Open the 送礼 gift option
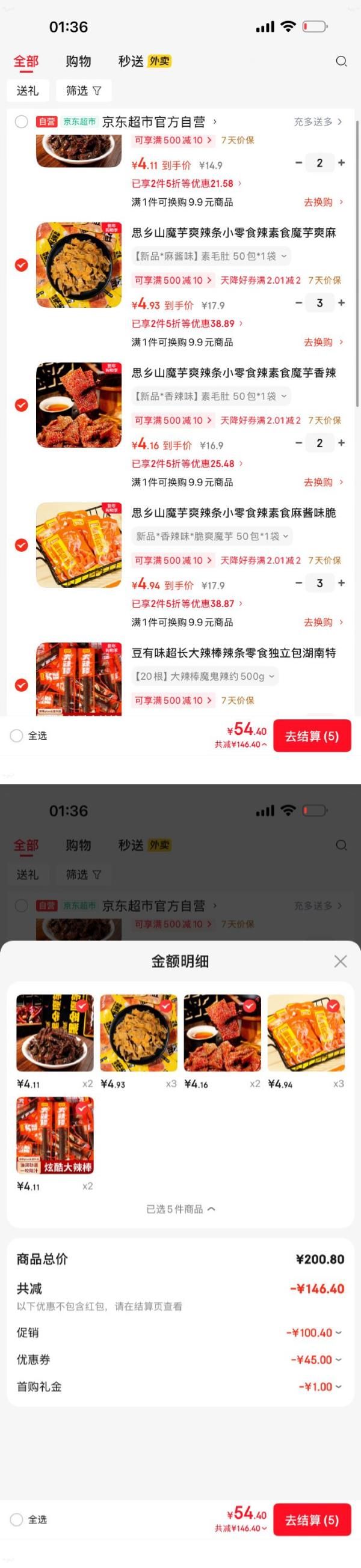This screenshot has width=361, height=1568. tap(28, 91)
